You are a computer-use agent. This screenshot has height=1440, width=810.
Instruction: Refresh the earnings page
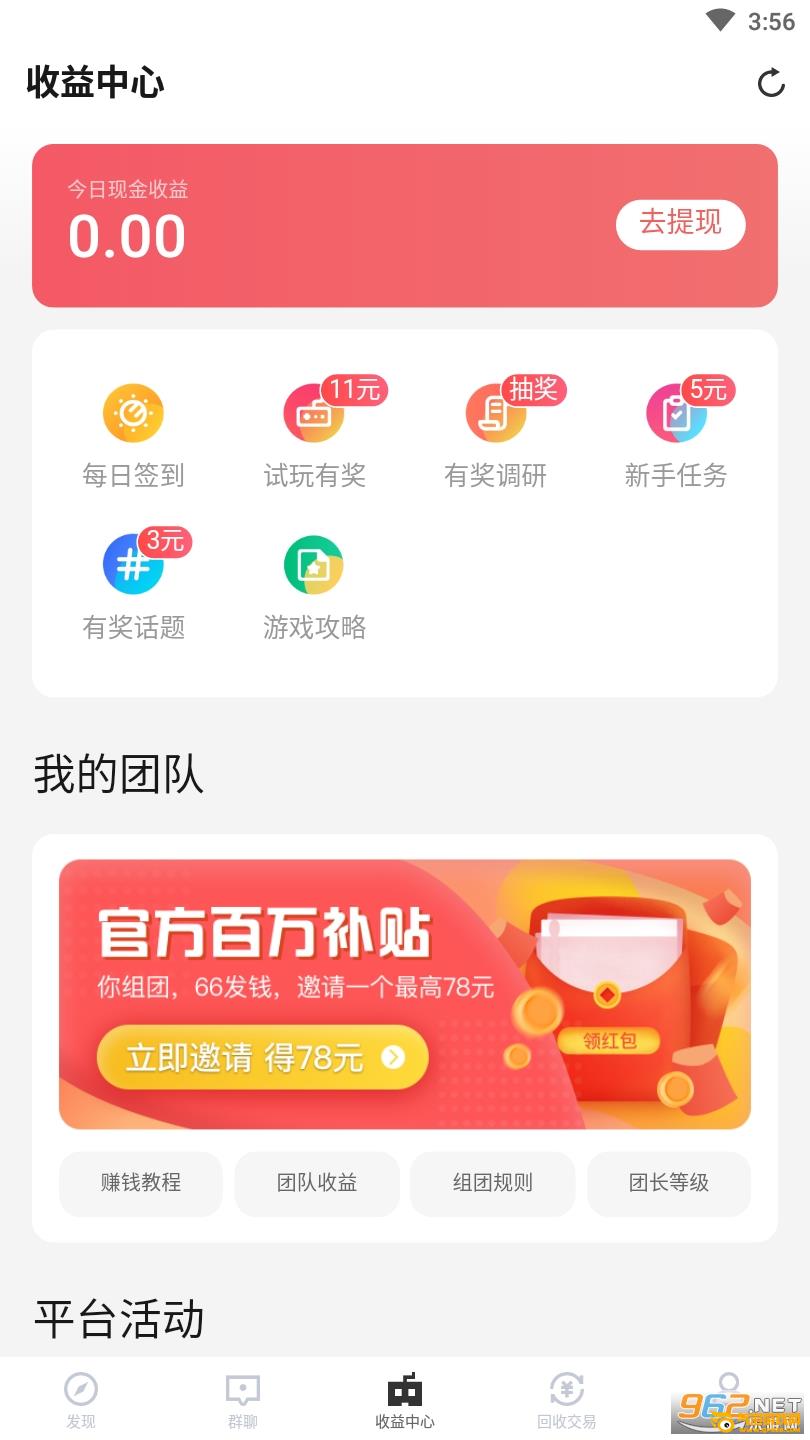pyautogui.click(x=771, y=83)
